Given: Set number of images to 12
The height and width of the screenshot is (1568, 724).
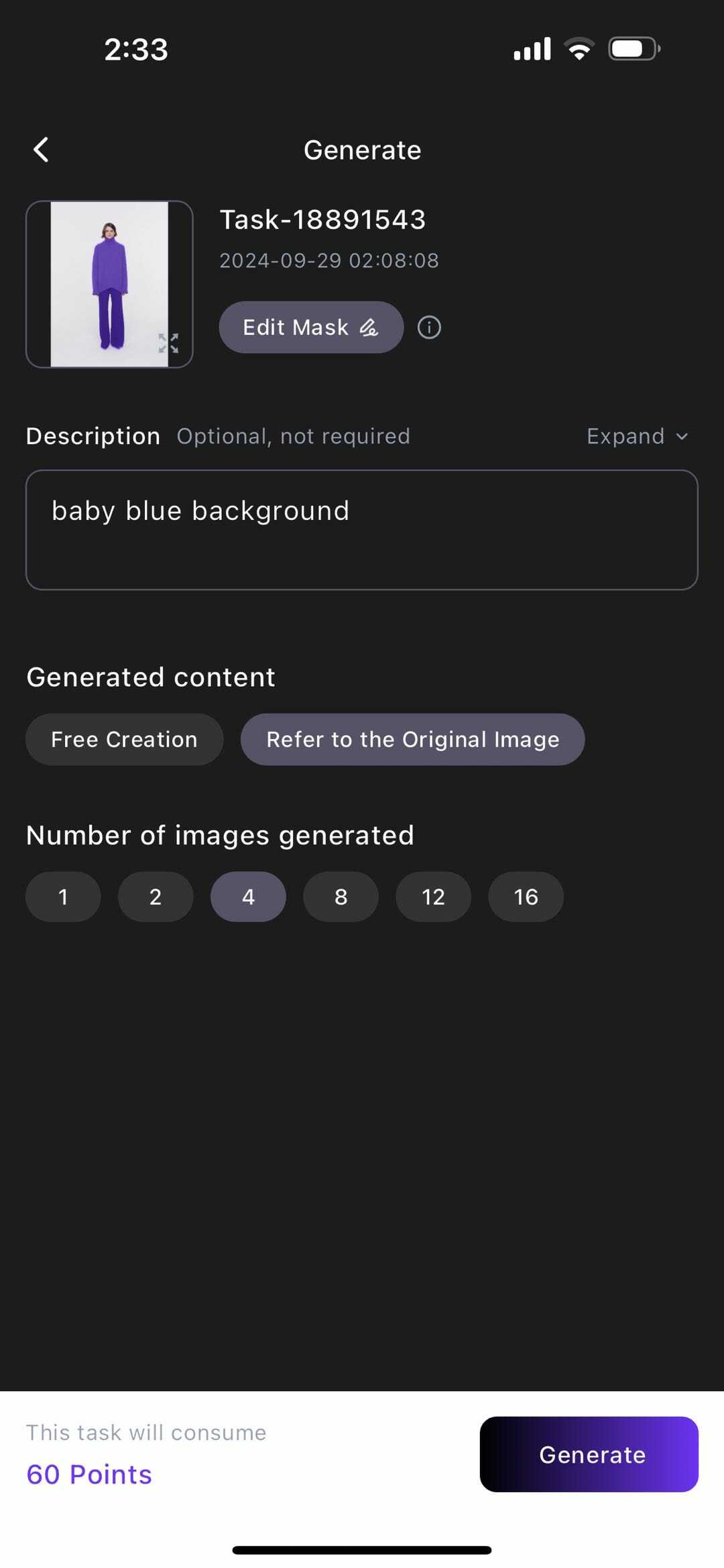Looking at the screenshot, I should [x=433, y=897].
